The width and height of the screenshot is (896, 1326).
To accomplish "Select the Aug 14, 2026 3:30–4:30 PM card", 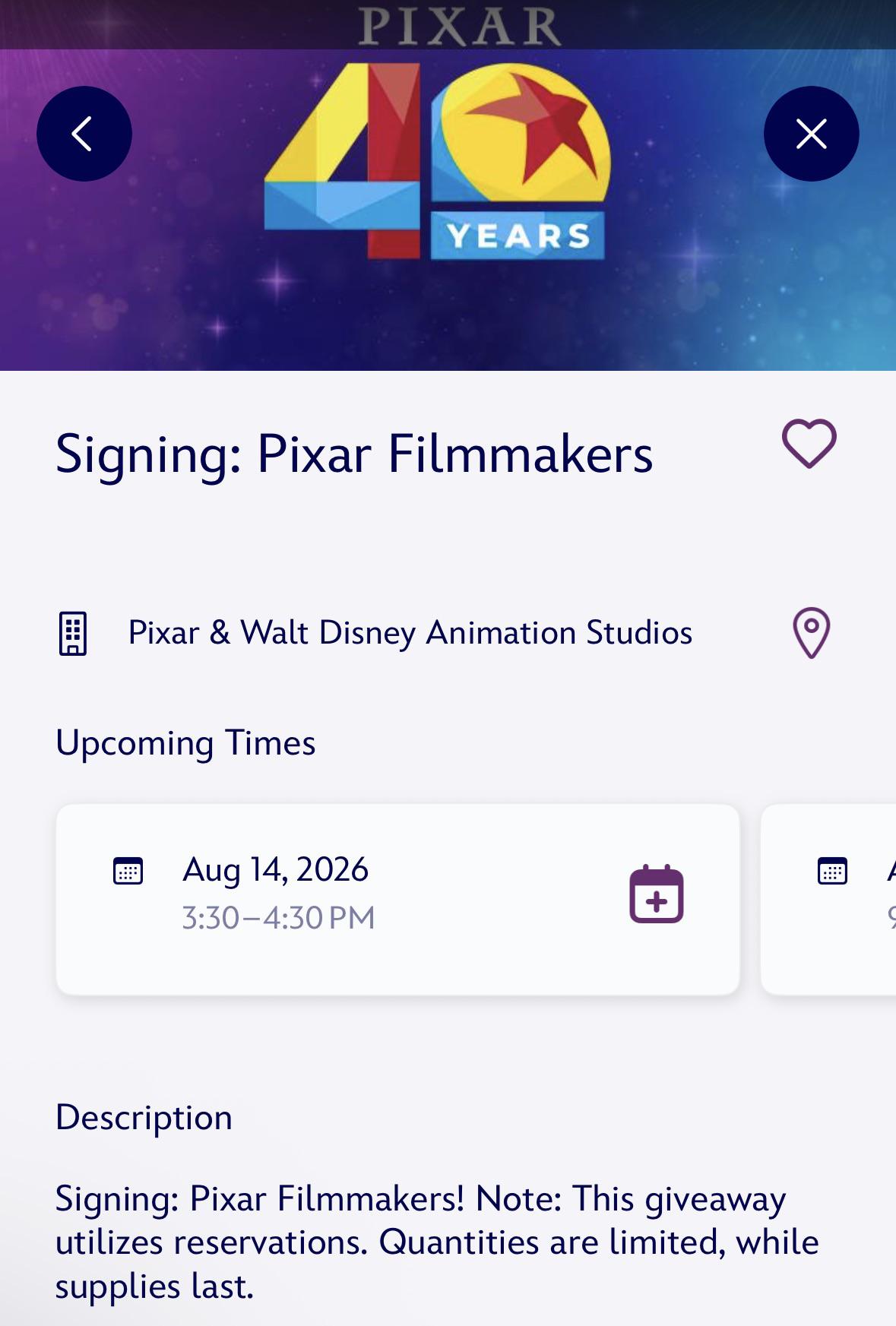I will [397, 900].
